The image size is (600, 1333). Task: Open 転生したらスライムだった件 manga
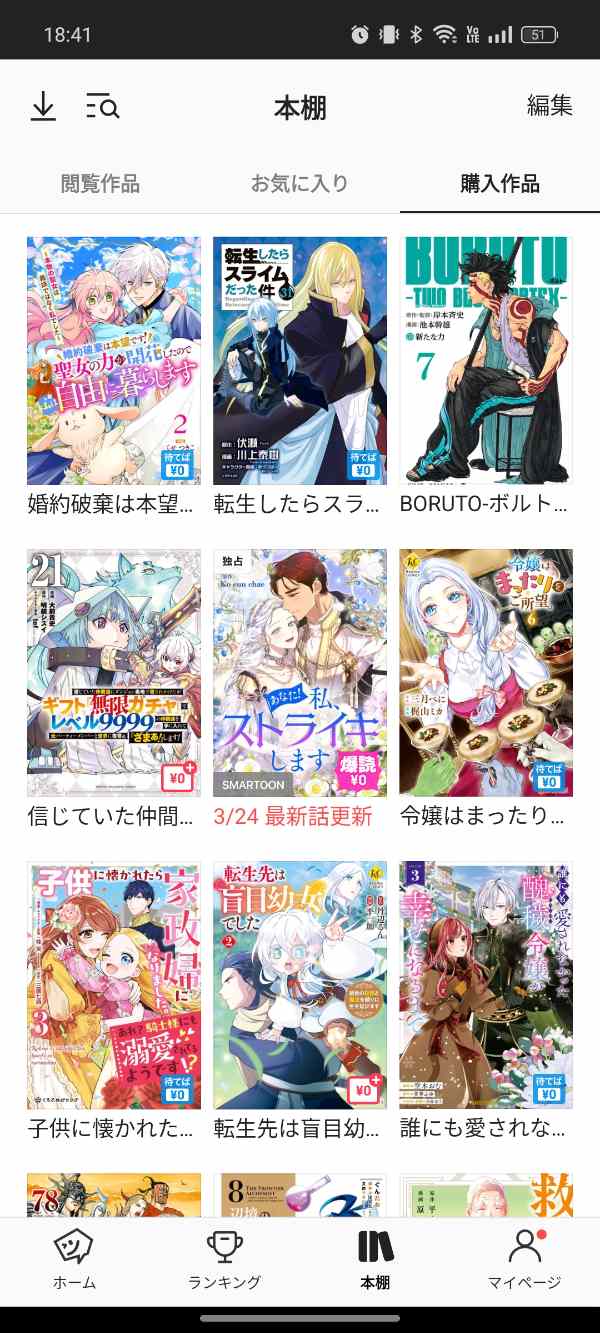(300, 361)
